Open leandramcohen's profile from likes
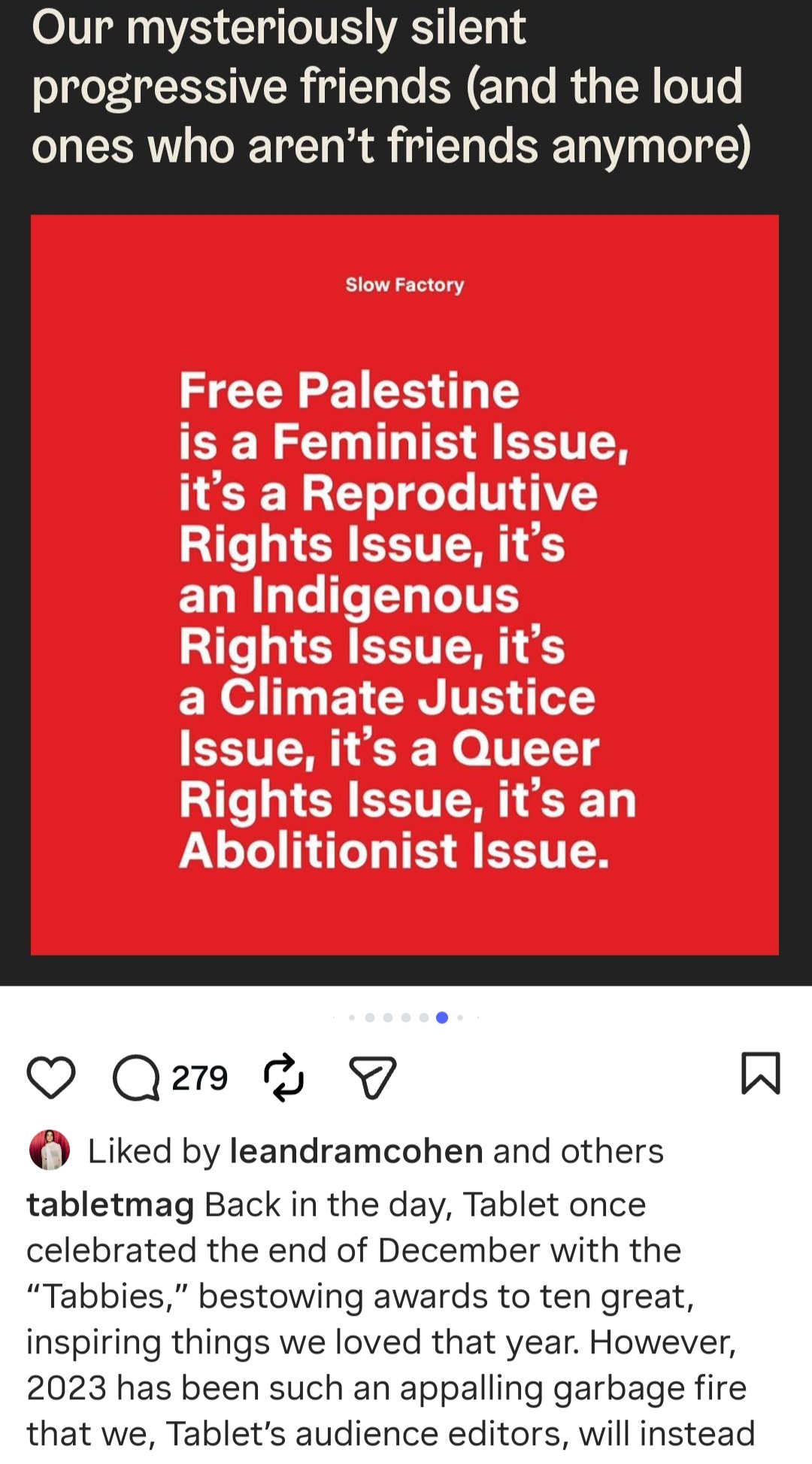The height and width of the screenshot is (1464, 812). [356, 1151]
